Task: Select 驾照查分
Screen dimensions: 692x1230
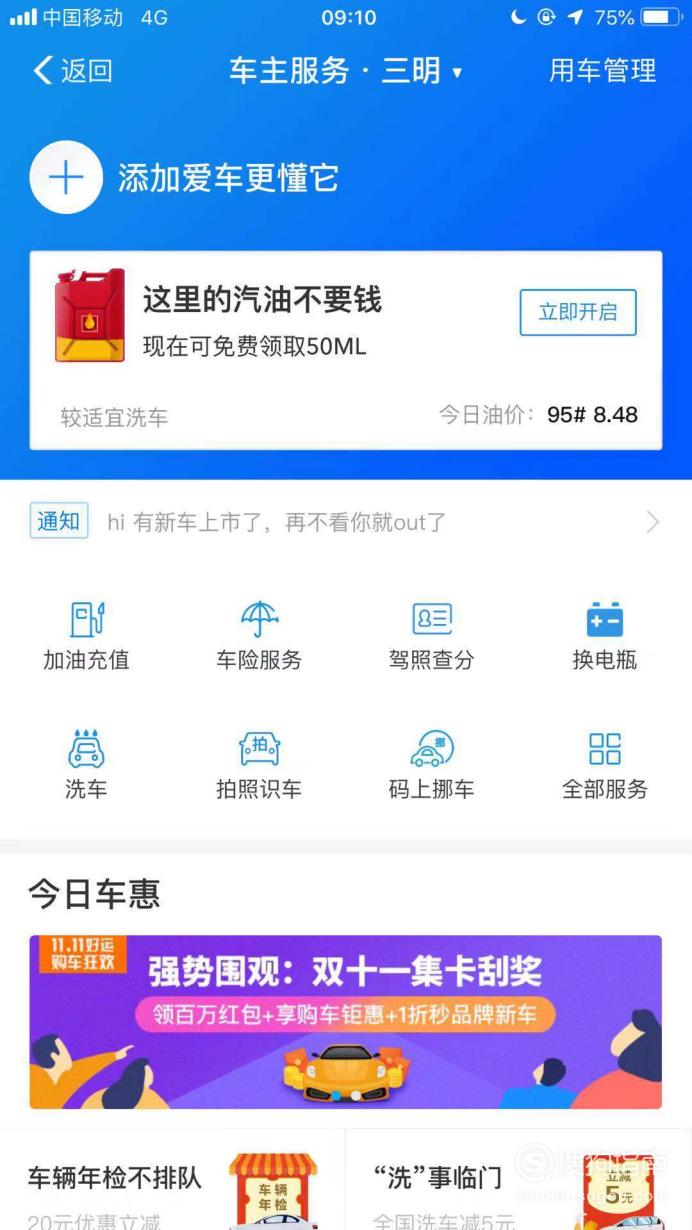Action: 432,636
